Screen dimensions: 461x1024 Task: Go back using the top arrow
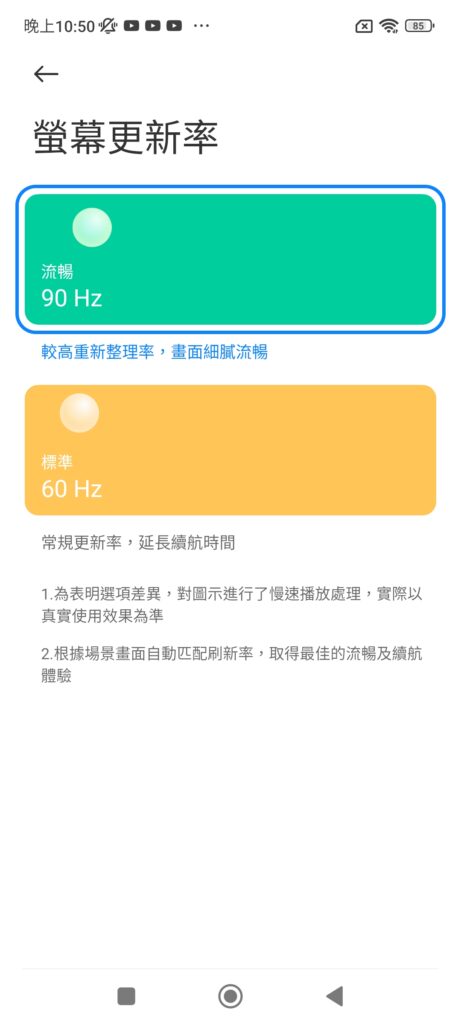pos(46,74)
